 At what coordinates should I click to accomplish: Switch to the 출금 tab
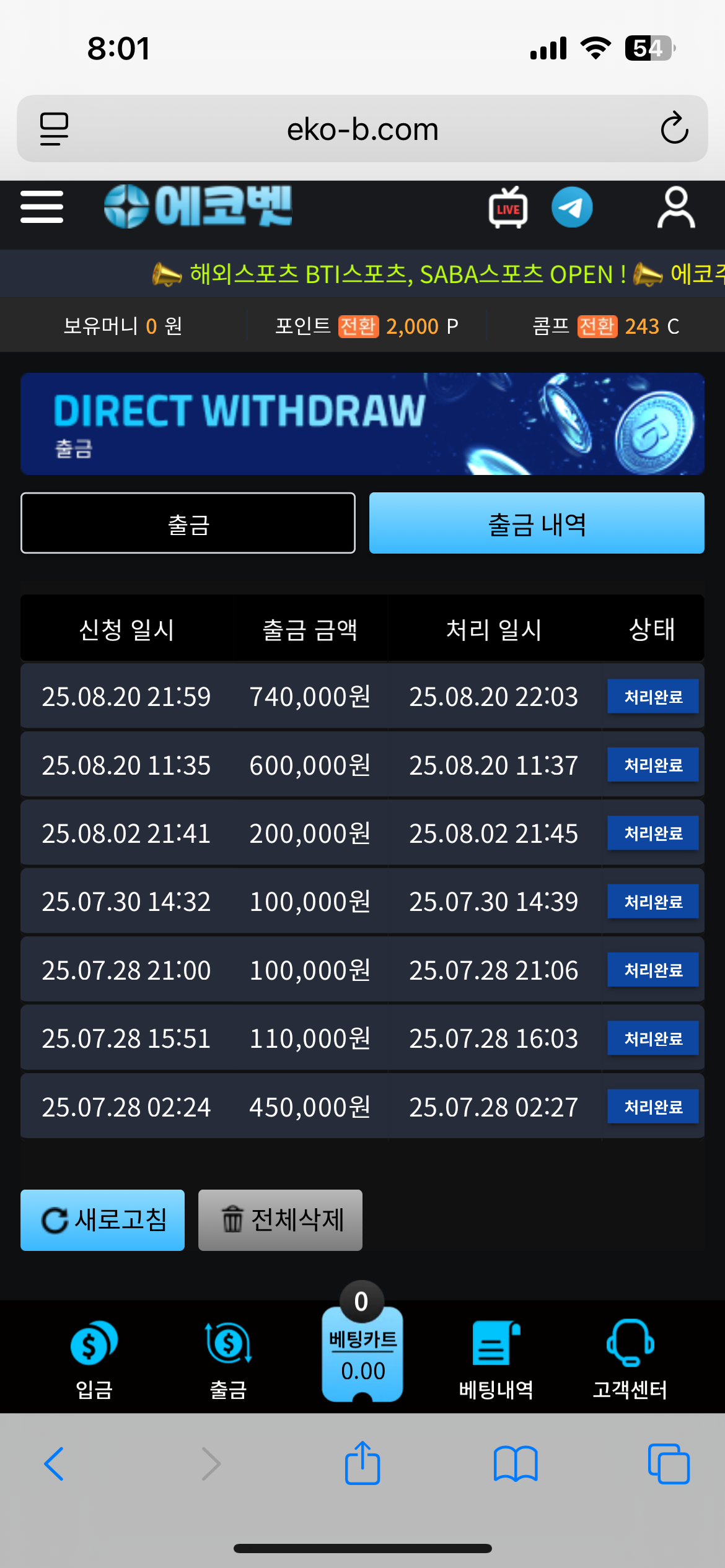[188, 523]
